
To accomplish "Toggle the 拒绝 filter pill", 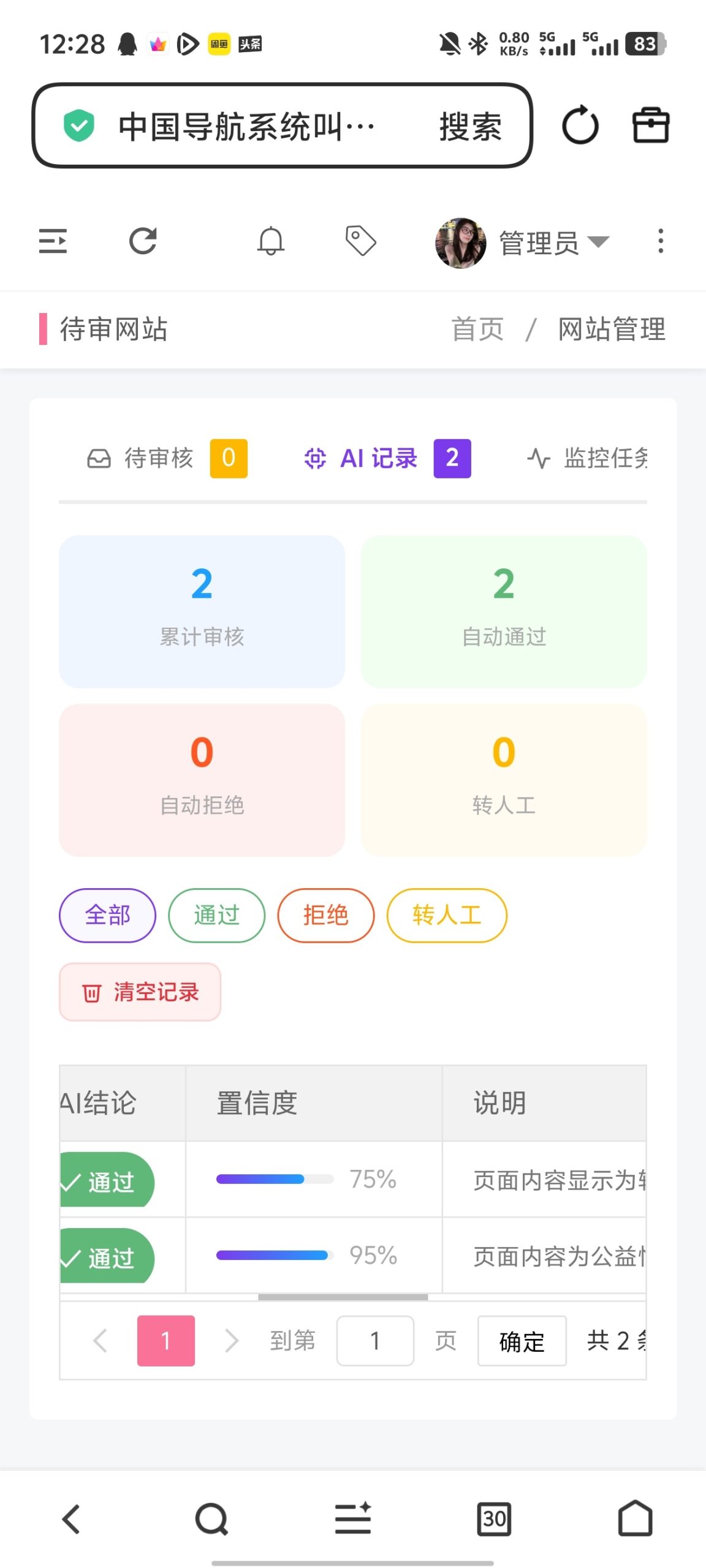I will (325, 915).
